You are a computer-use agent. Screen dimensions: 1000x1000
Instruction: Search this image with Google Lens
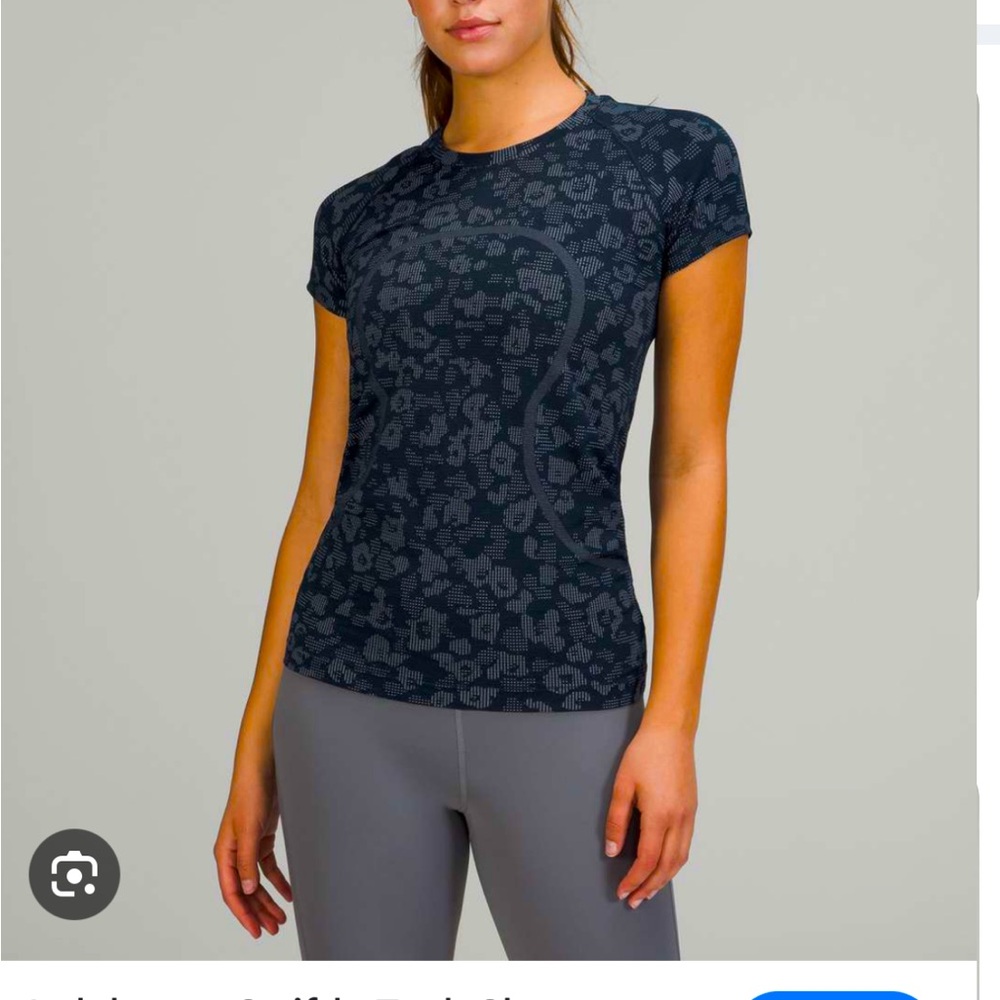[74, 874]
